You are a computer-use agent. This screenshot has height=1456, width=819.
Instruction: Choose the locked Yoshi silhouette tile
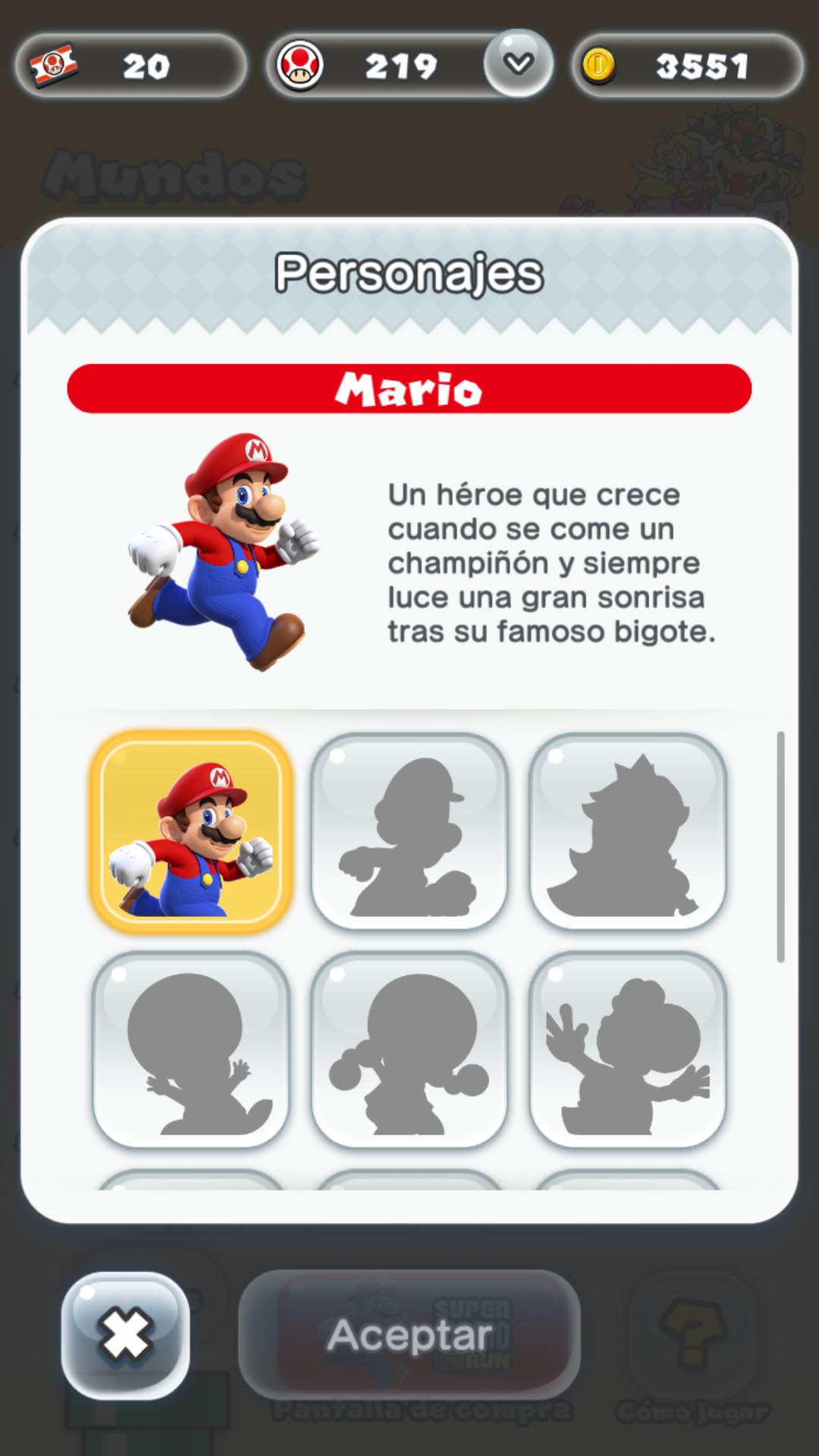tap(628, 1050)
